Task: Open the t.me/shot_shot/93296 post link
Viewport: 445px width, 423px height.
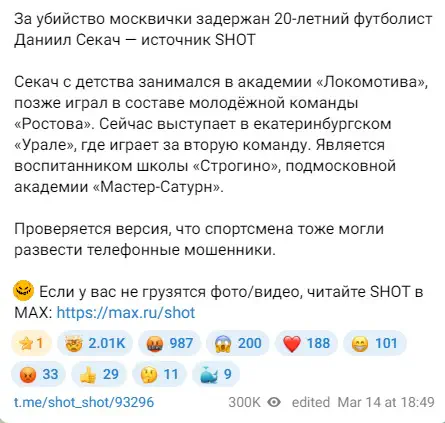Action: [84, 402]
